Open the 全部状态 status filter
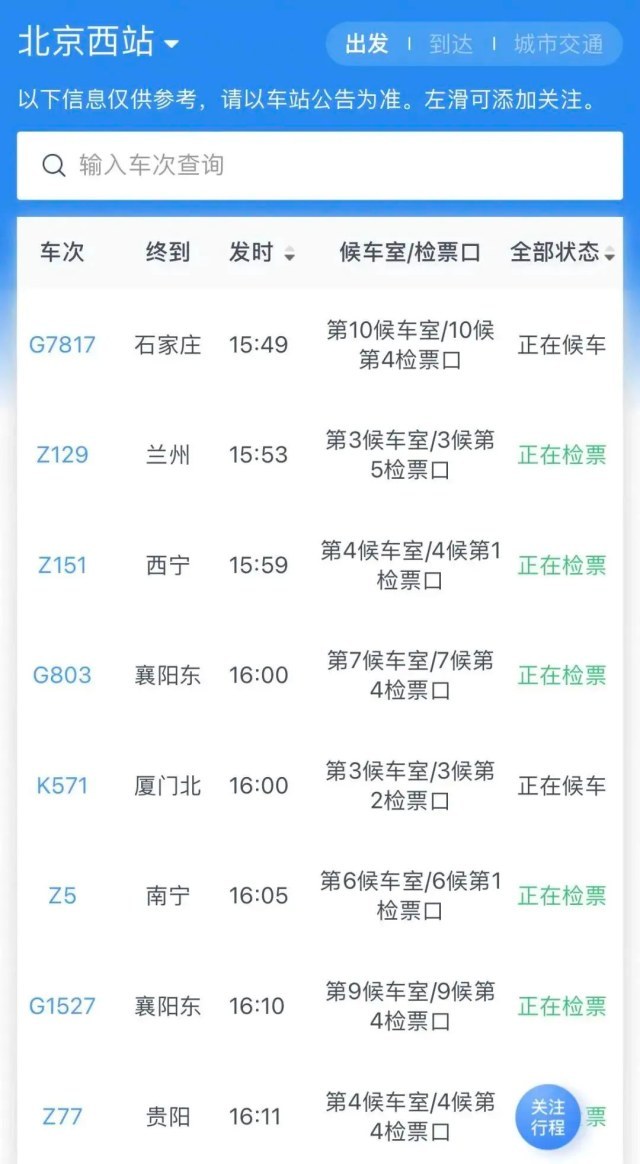Viewport: 640px width, 1164px height. [x=562, y=252]
